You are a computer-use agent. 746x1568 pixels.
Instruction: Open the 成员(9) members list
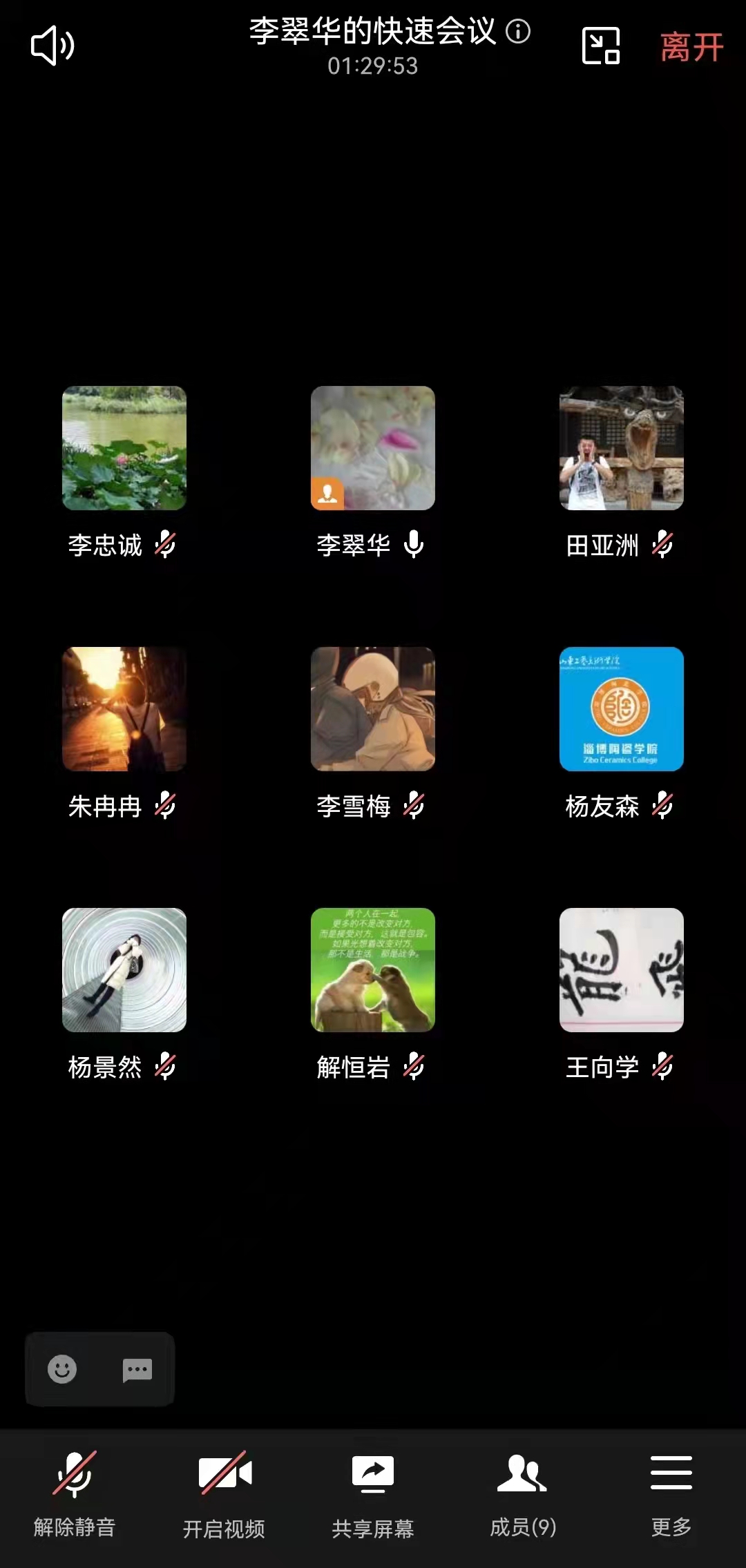(522, 1492)
